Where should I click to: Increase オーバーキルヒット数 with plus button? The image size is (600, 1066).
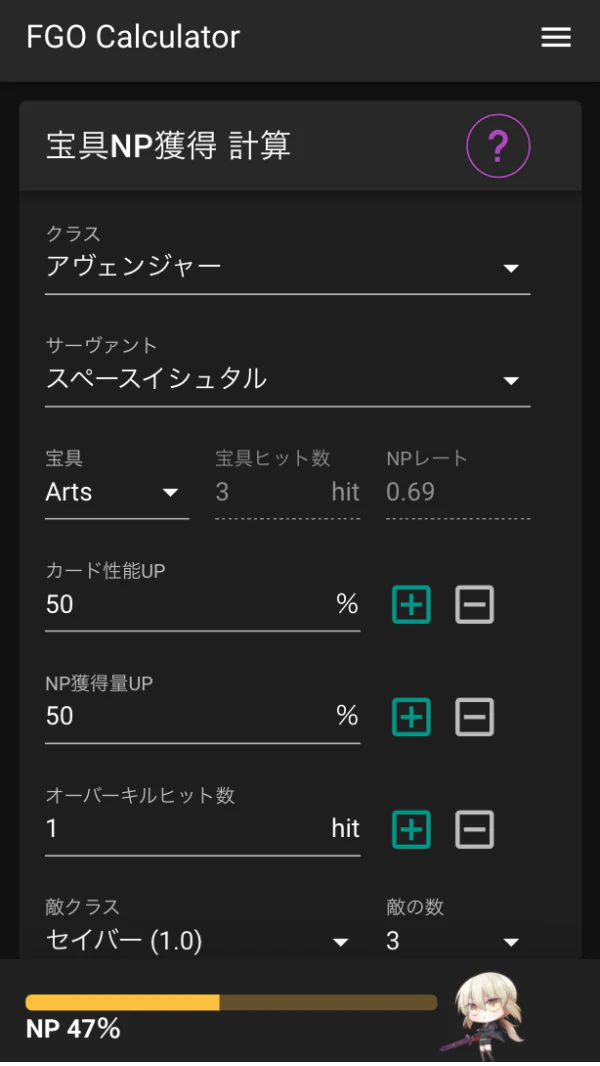pos(412,829)
